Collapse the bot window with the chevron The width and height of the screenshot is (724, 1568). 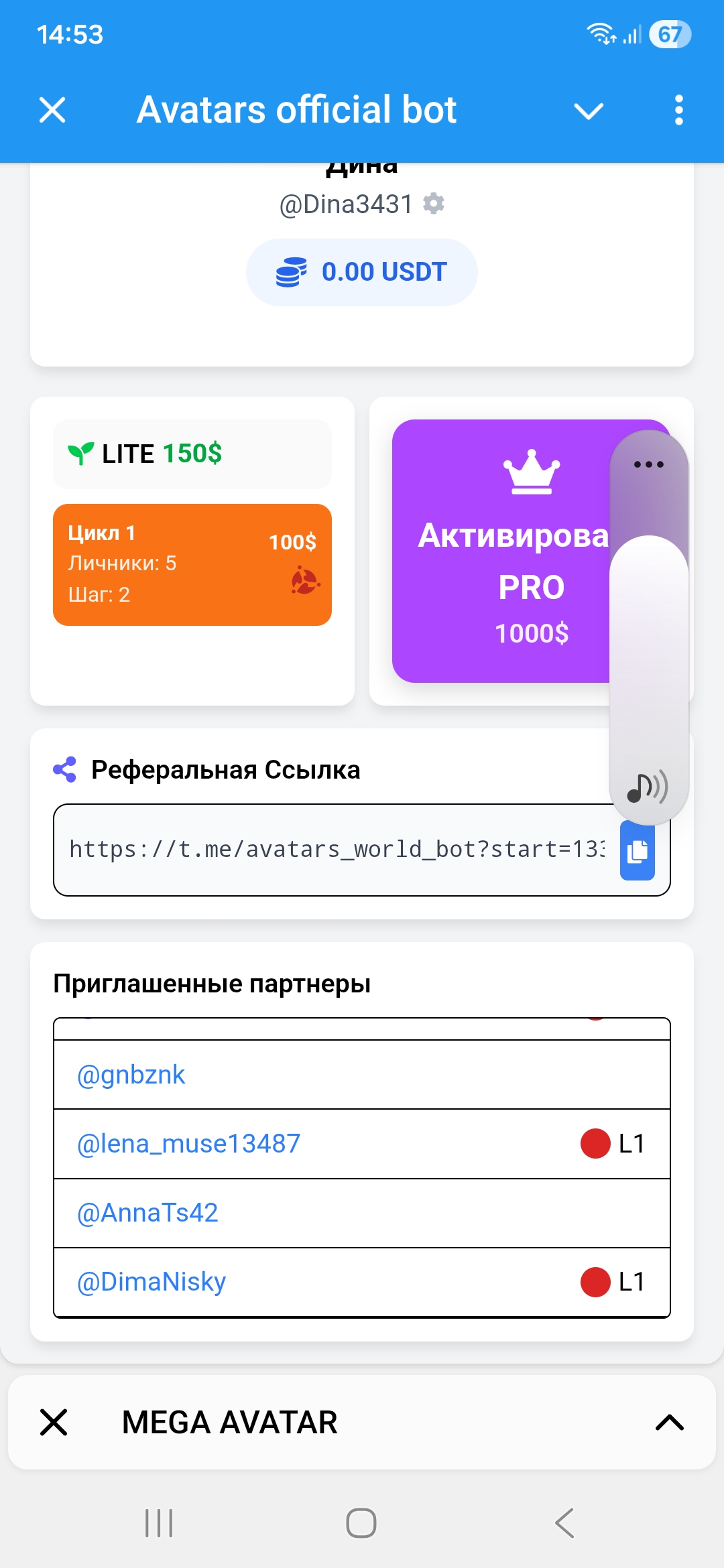click(x=589, y=111)
